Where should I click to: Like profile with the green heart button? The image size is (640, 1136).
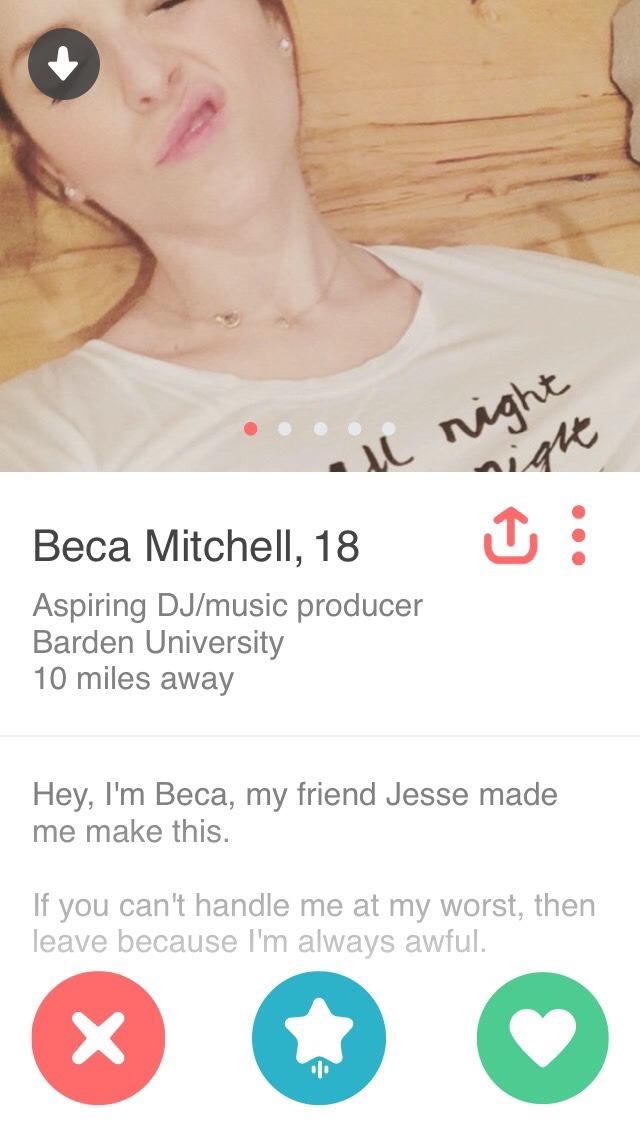click(542, 1037)
